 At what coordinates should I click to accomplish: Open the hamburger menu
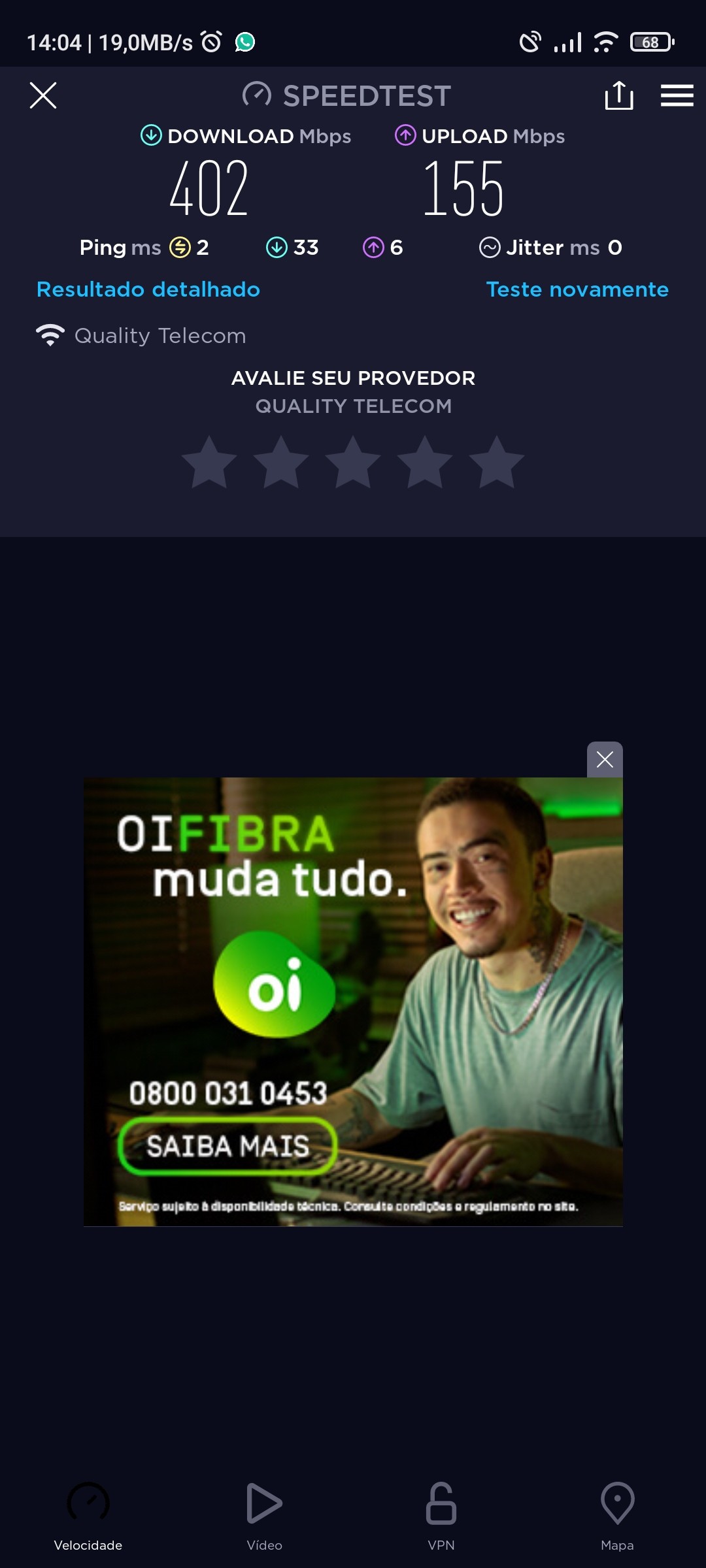(677, 95)
